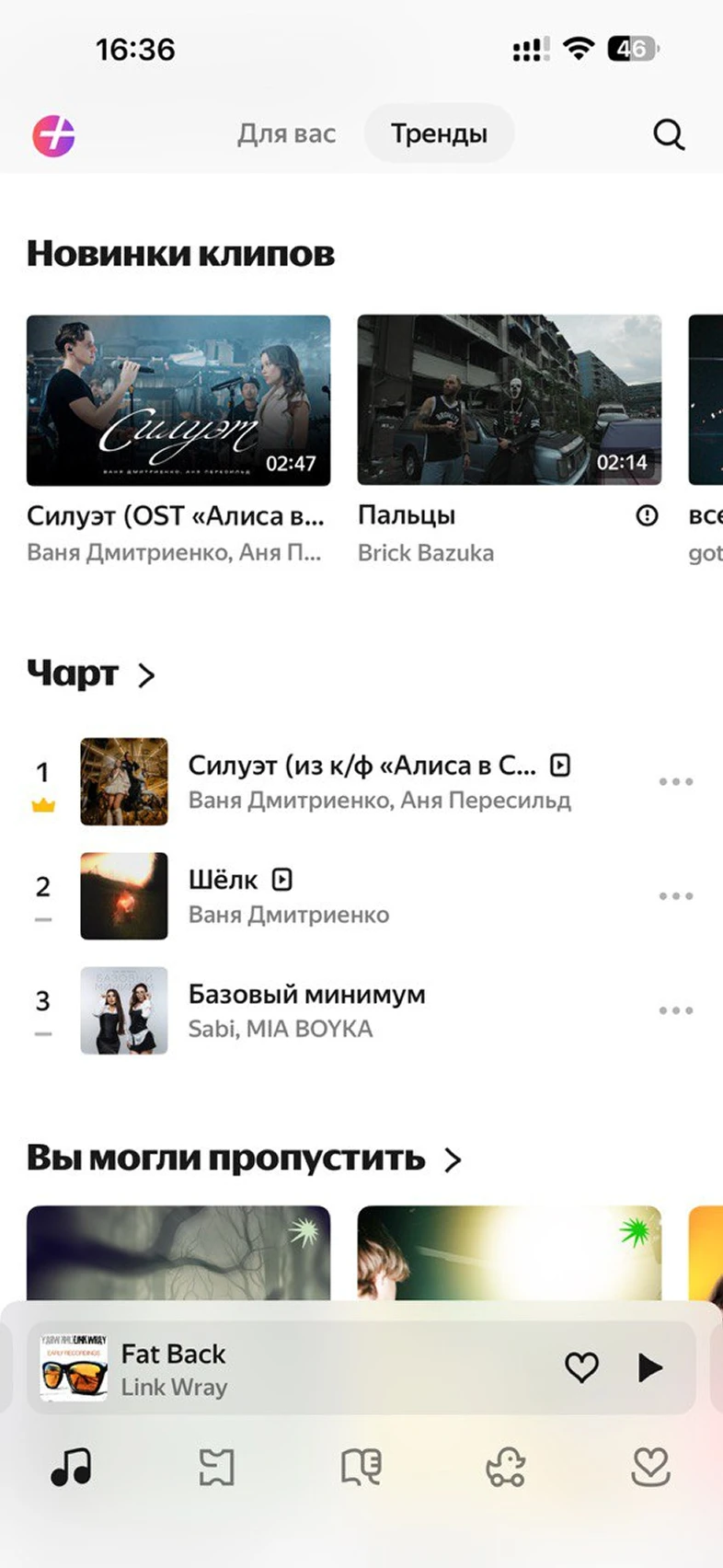Screen dimensions: 723x1568
Task: Start playback of Fat Back
Action: tap(650, 1367)
